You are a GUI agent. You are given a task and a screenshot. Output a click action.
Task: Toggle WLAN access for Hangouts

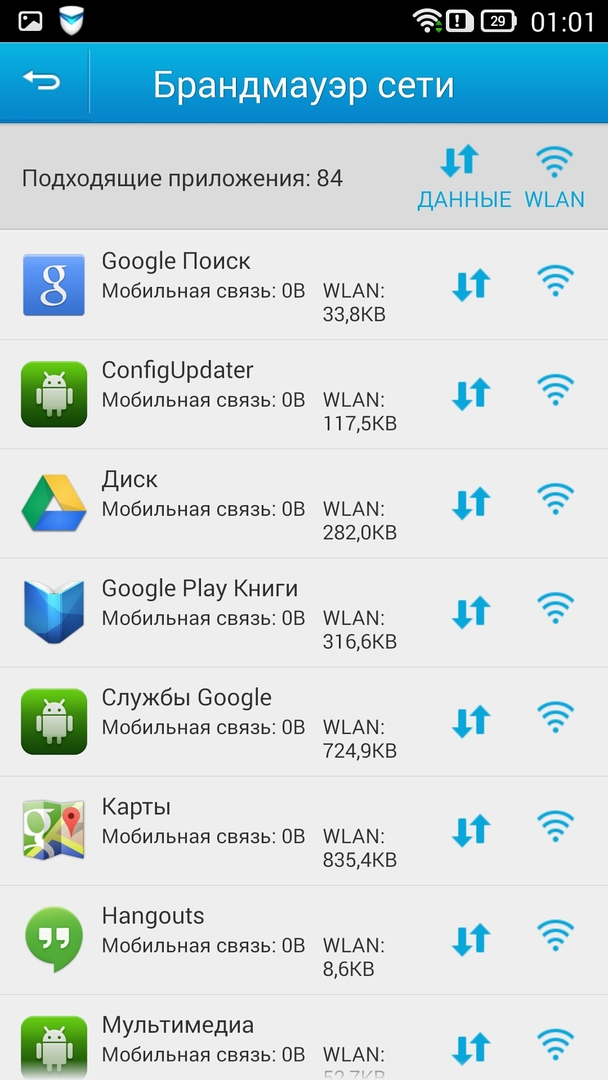tap(555, 936)
